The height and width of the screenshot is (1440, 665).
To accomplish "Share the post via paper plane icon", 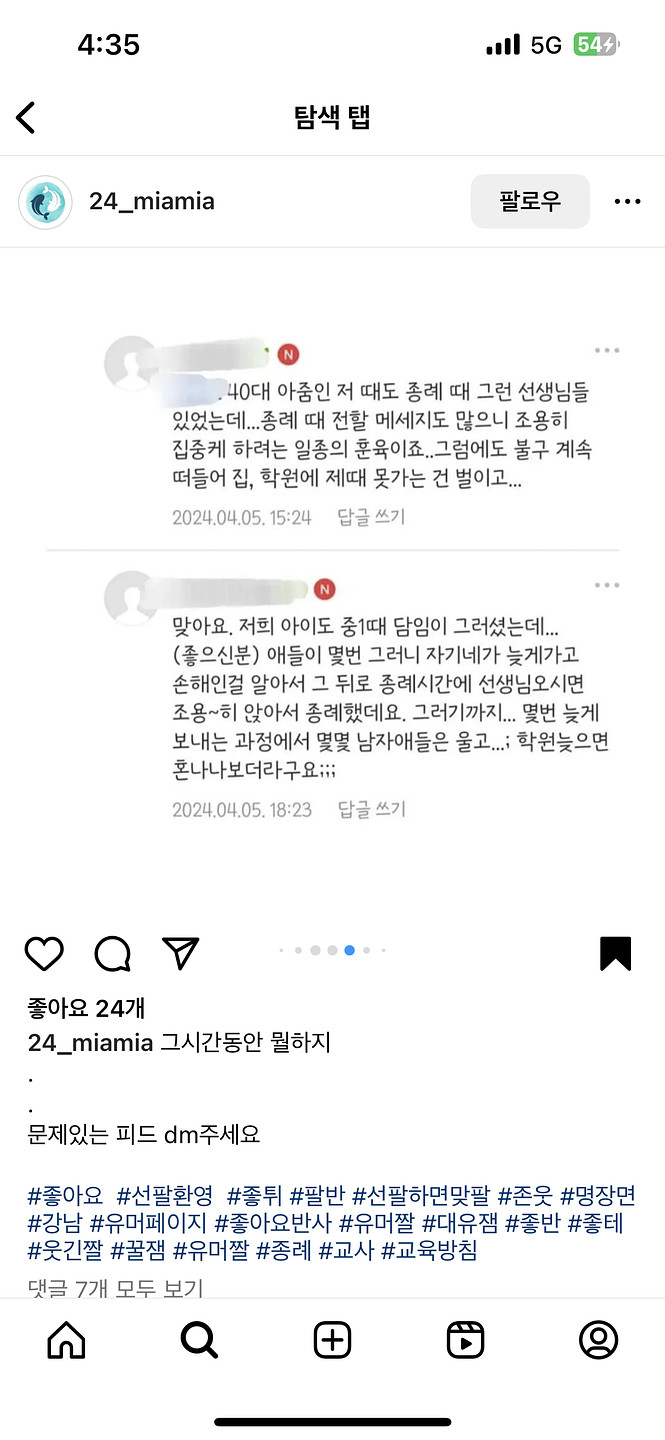I will point(180,953).
